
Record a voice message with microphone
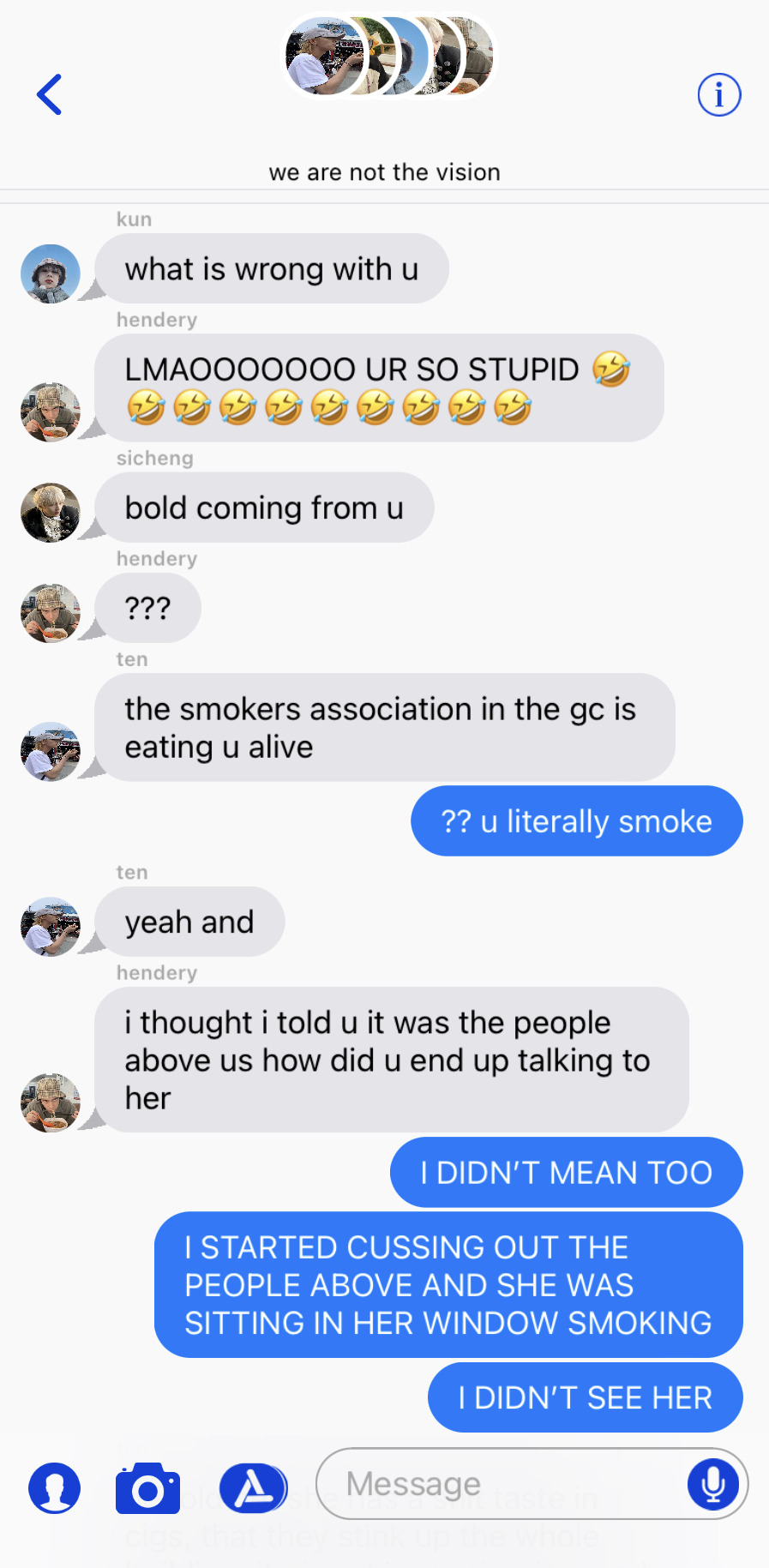point(712,1484)
